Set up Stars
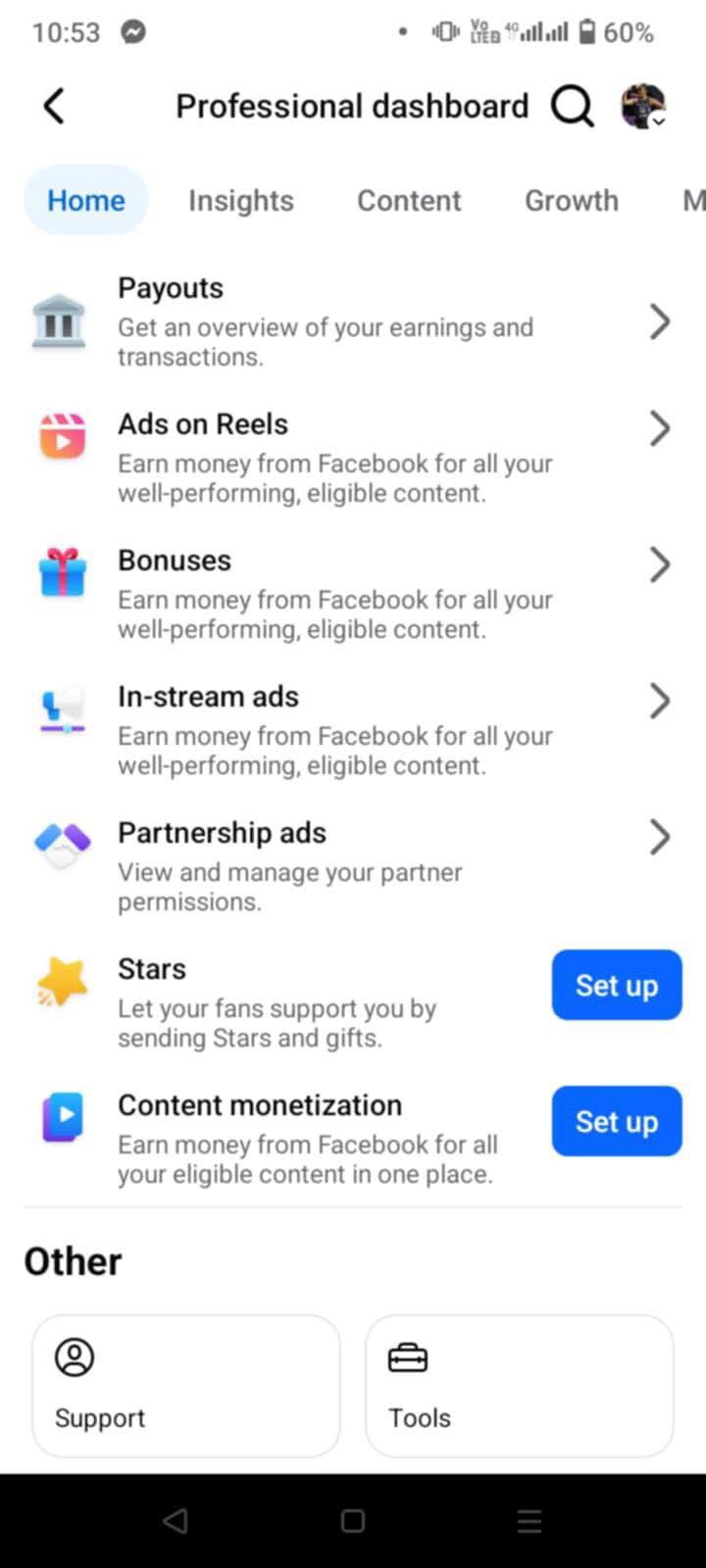 [617, 985]
